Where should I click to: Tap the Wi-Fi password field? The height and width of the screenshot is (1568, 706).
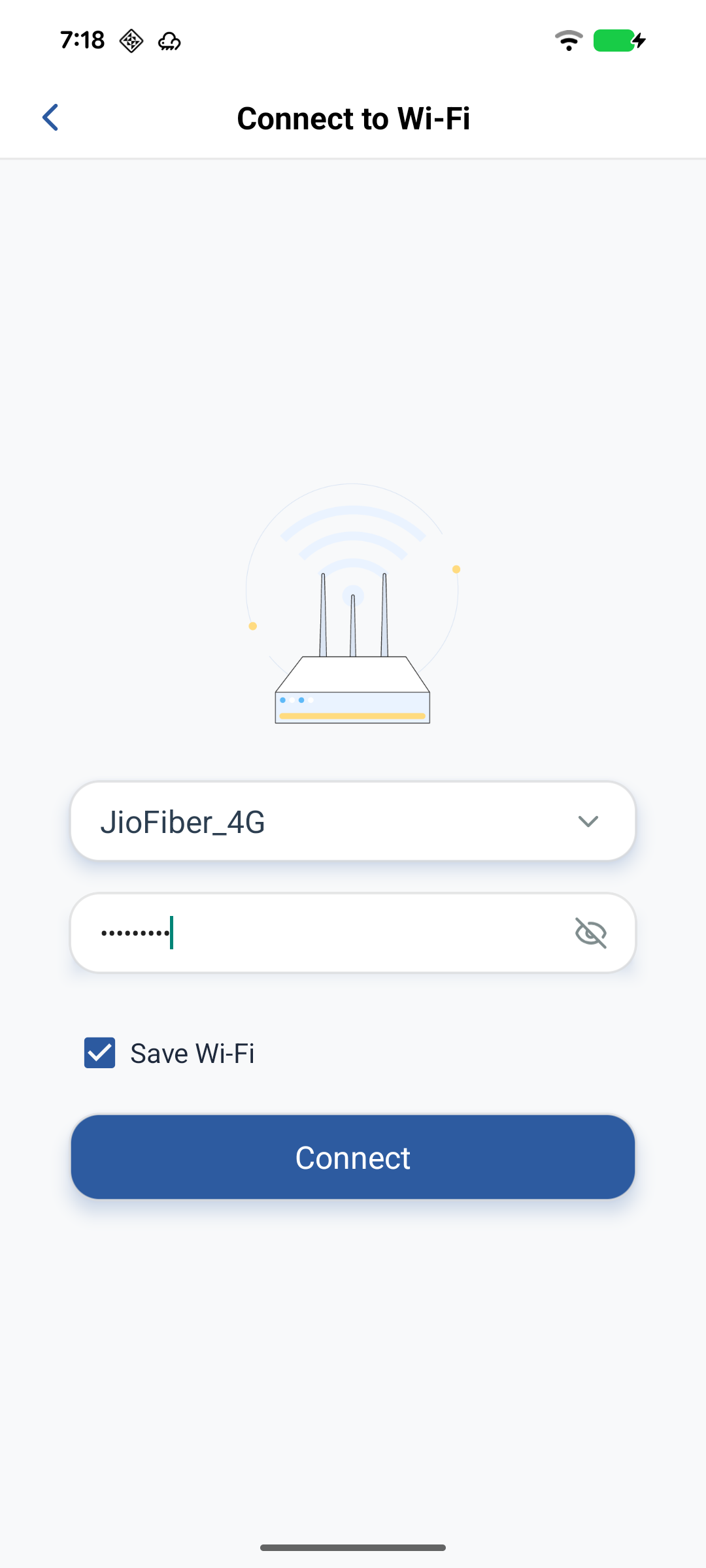[327, 933]
